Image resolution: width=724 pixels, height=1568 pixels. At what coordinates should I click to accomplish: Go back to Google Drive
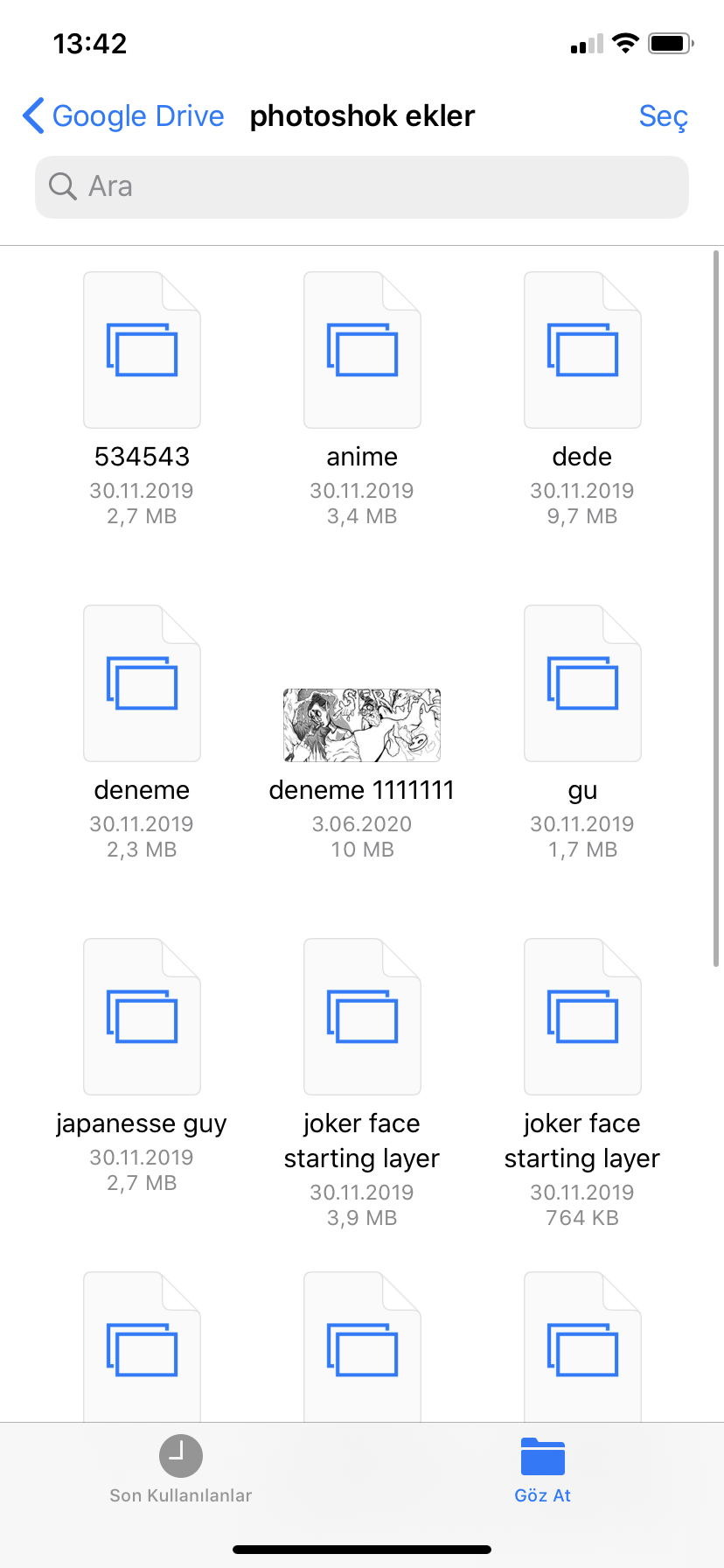point(124,115)
